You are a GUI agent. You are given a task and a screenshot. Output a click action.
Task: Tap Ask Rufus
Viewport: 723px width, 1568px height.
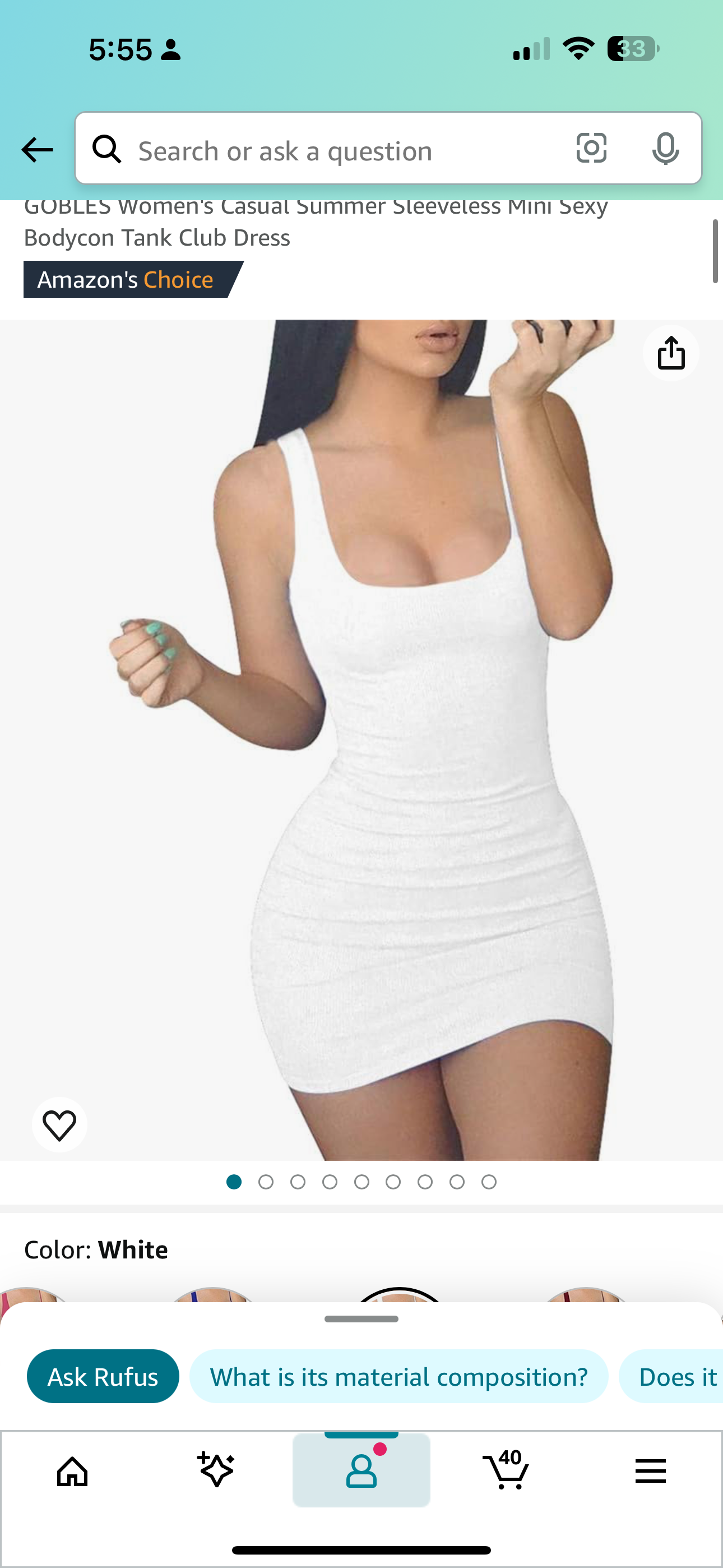[x=103, y=1376]
